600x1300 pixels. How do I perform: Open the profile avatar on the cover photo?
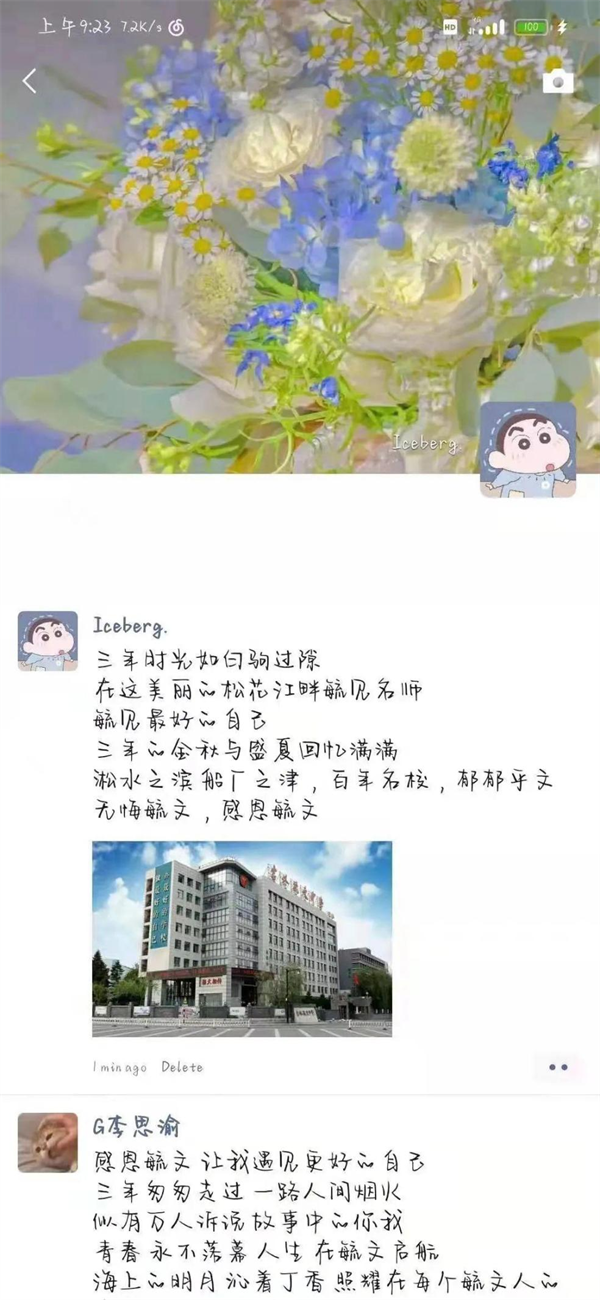click(x=528, y=449)
